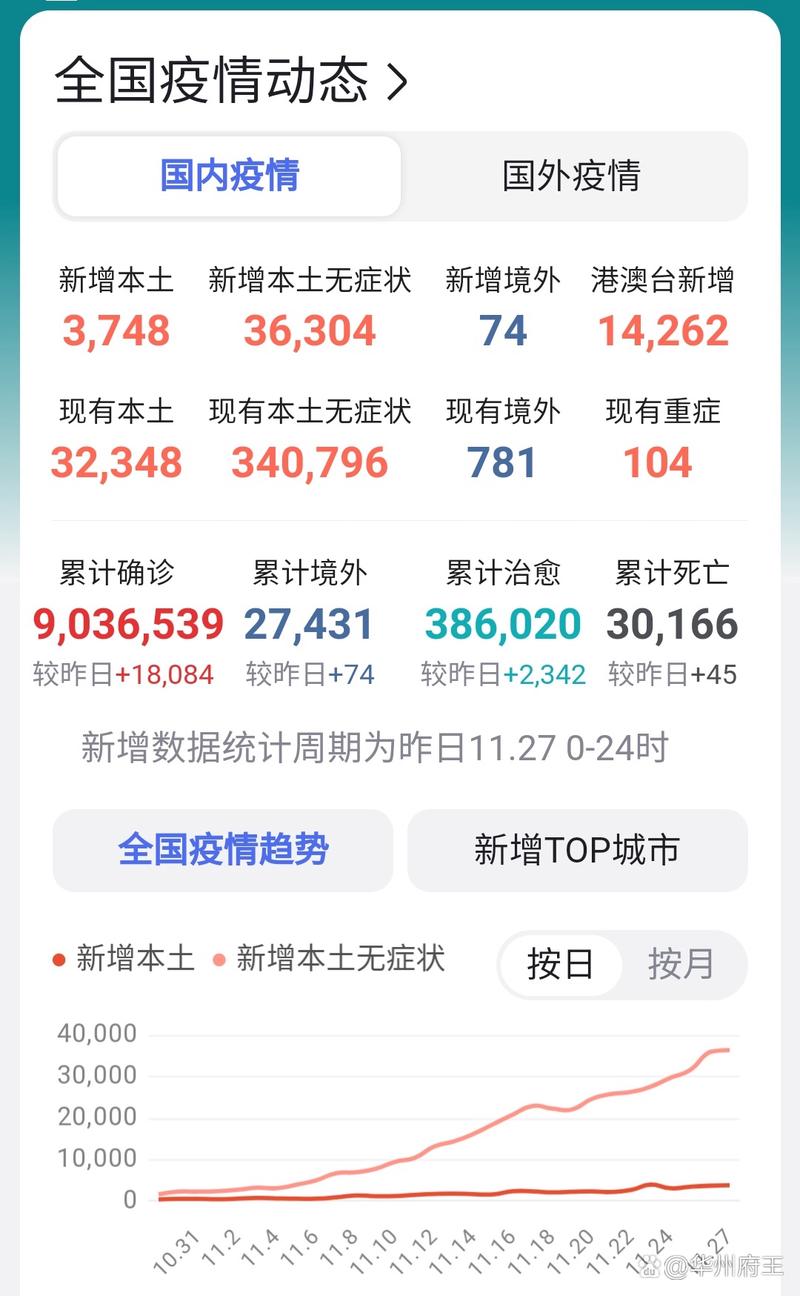Click the 新增本土 count 3,748
This screenshot has width=800, height=1296.
pyautogui.click(x=114, y=331)
